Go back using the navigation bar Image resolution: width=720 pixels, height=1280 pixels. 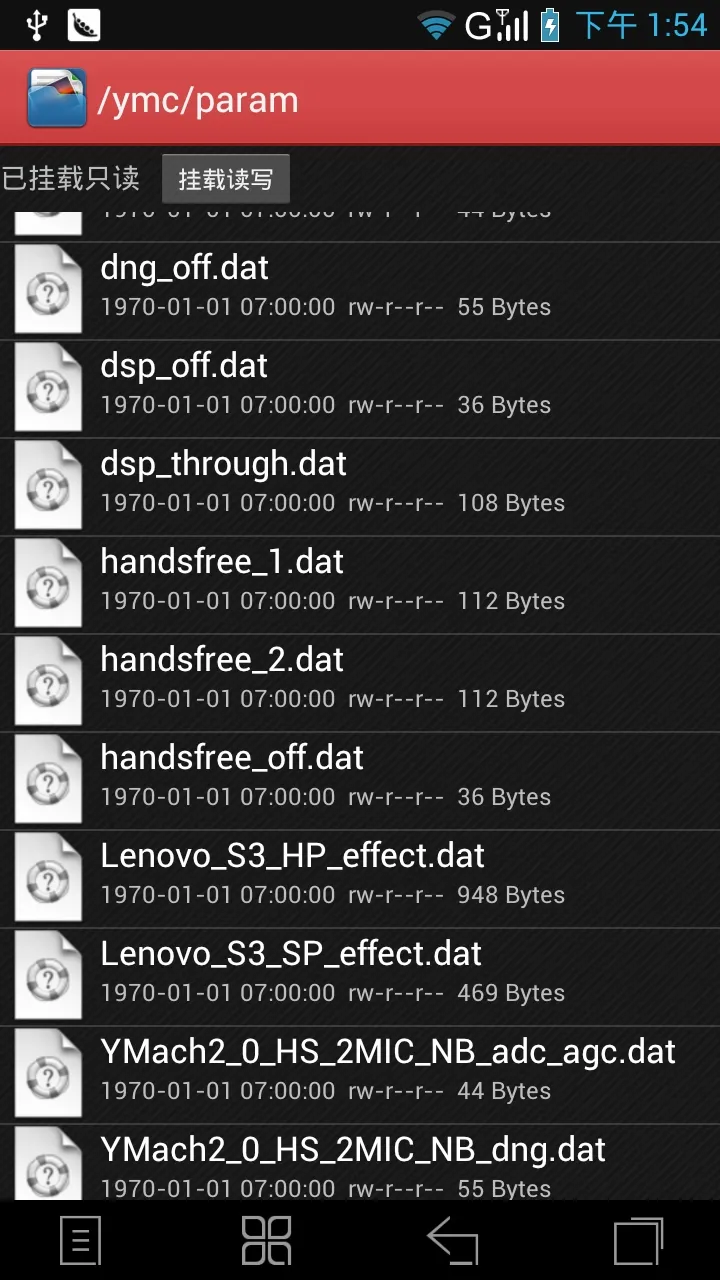tap(452, 1241)
